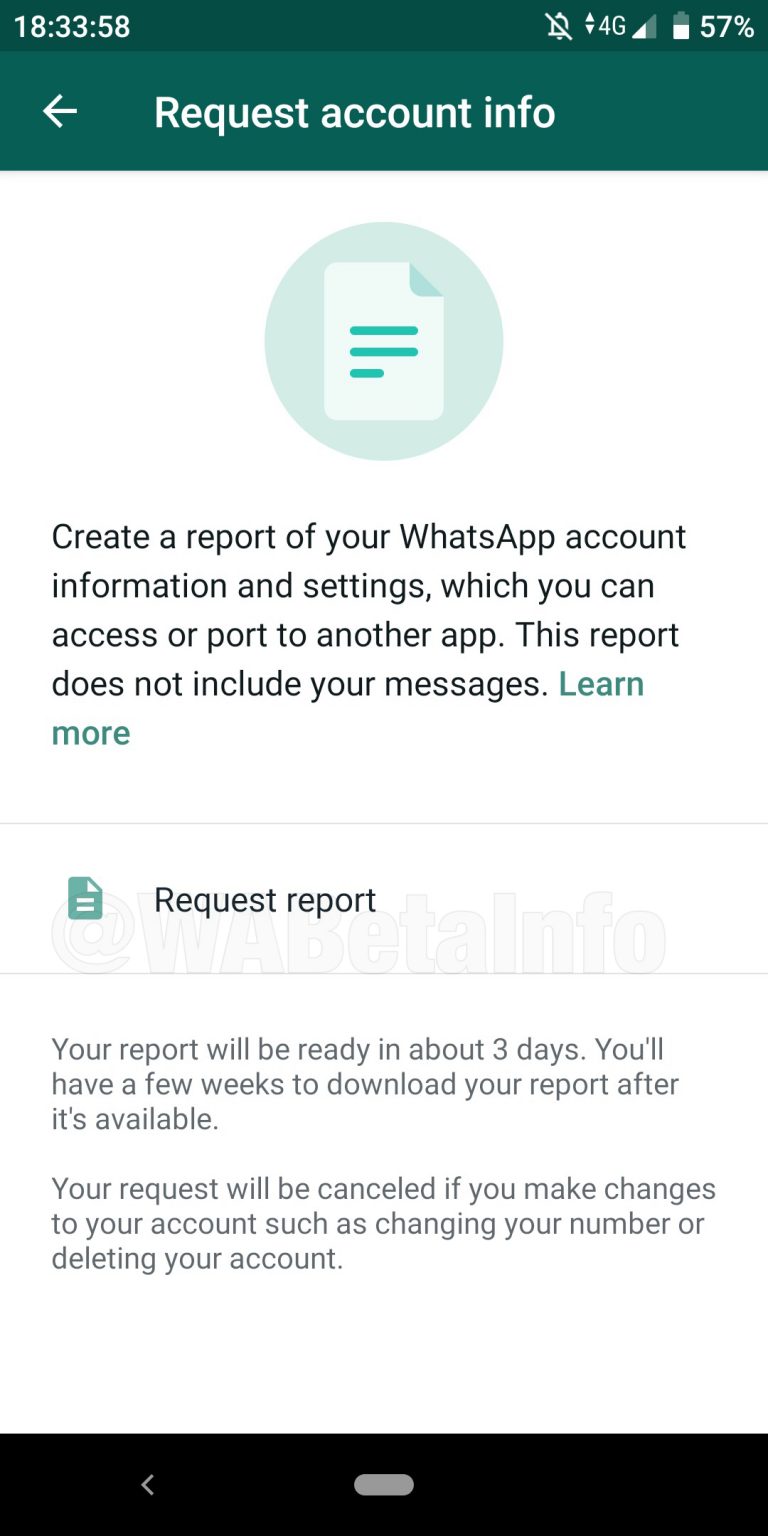Tap the system home pill

coord(384,1485)
